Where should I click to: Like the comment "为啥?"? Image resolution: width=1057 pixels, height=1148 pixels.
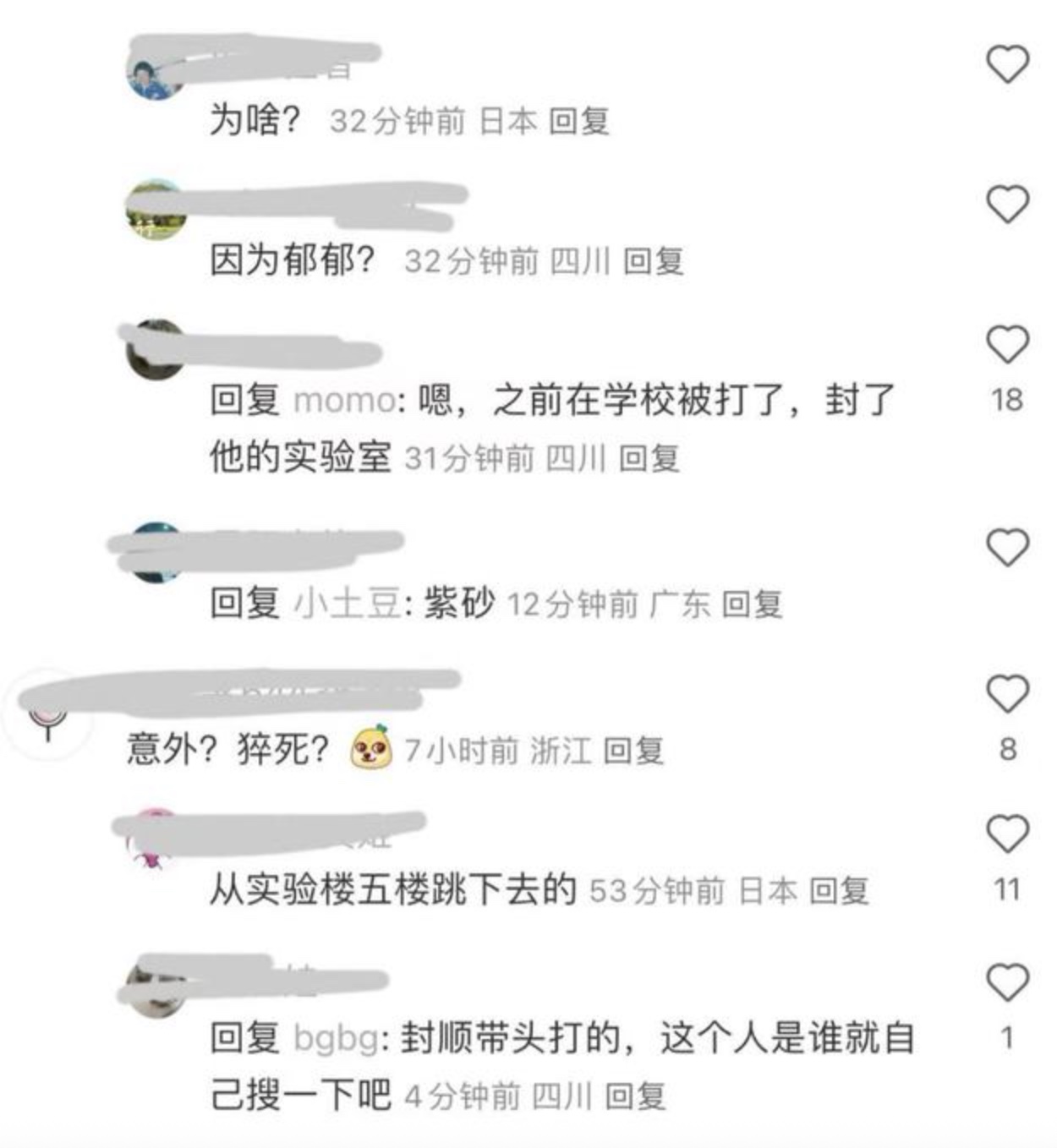click(1007, 64)
